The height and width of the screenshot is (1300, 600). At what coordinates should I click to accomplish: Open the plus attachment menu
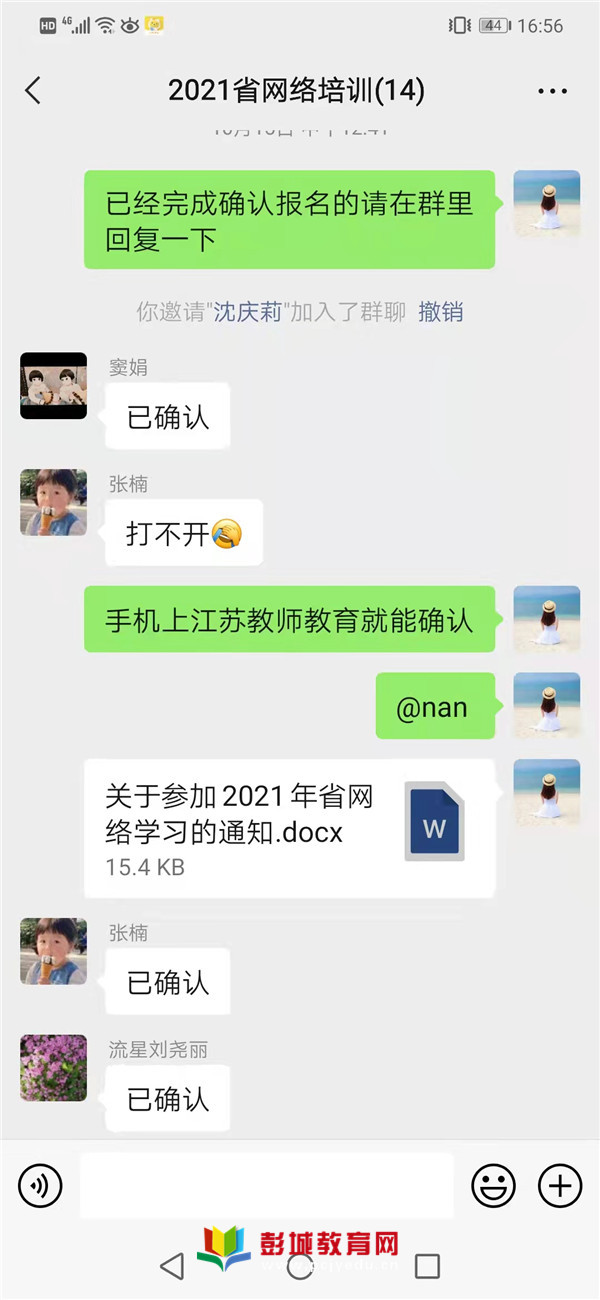coord(560,1186)
